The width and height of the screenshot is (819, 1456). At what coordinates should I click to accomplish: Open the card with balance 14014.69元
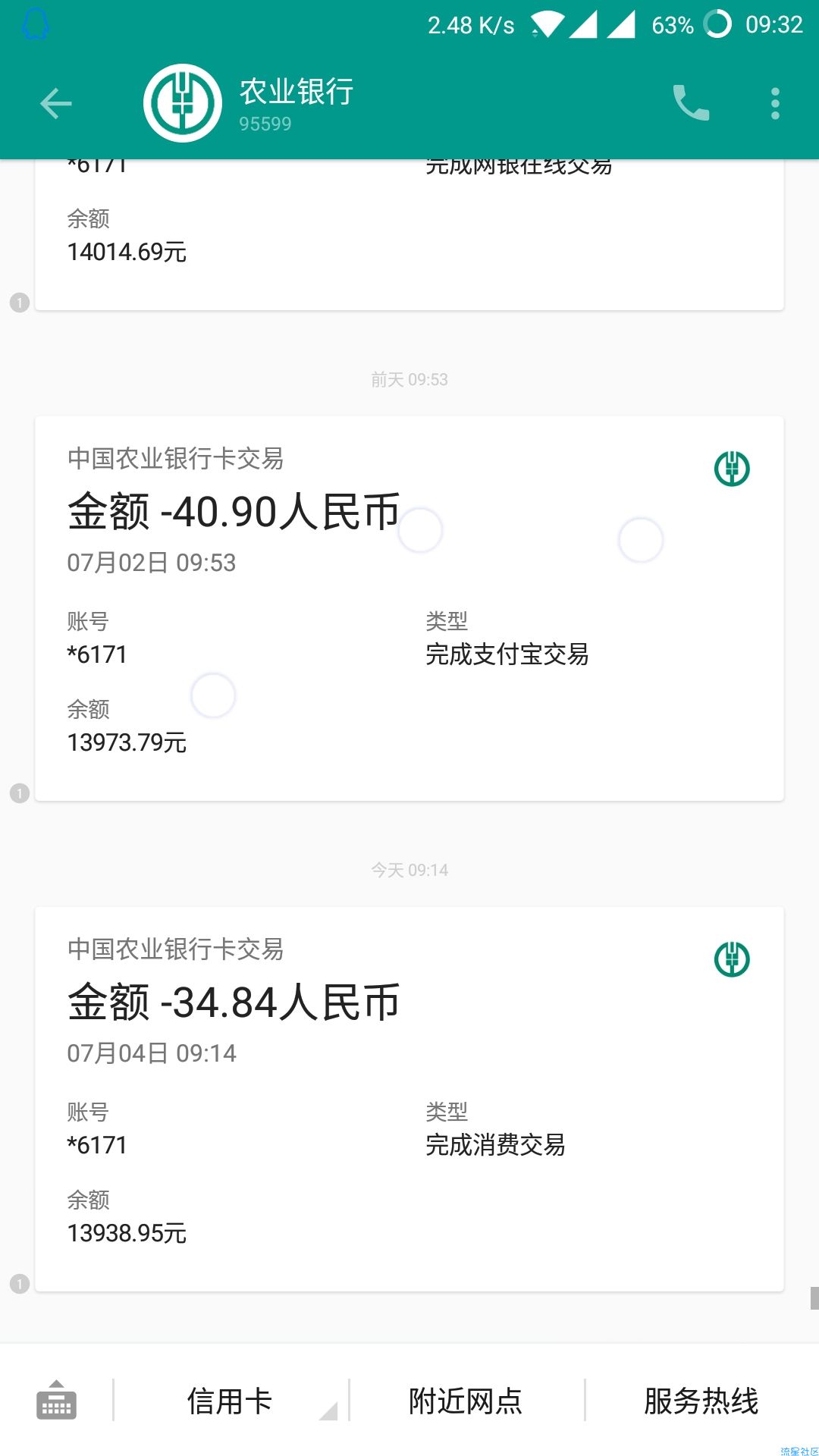409,234
